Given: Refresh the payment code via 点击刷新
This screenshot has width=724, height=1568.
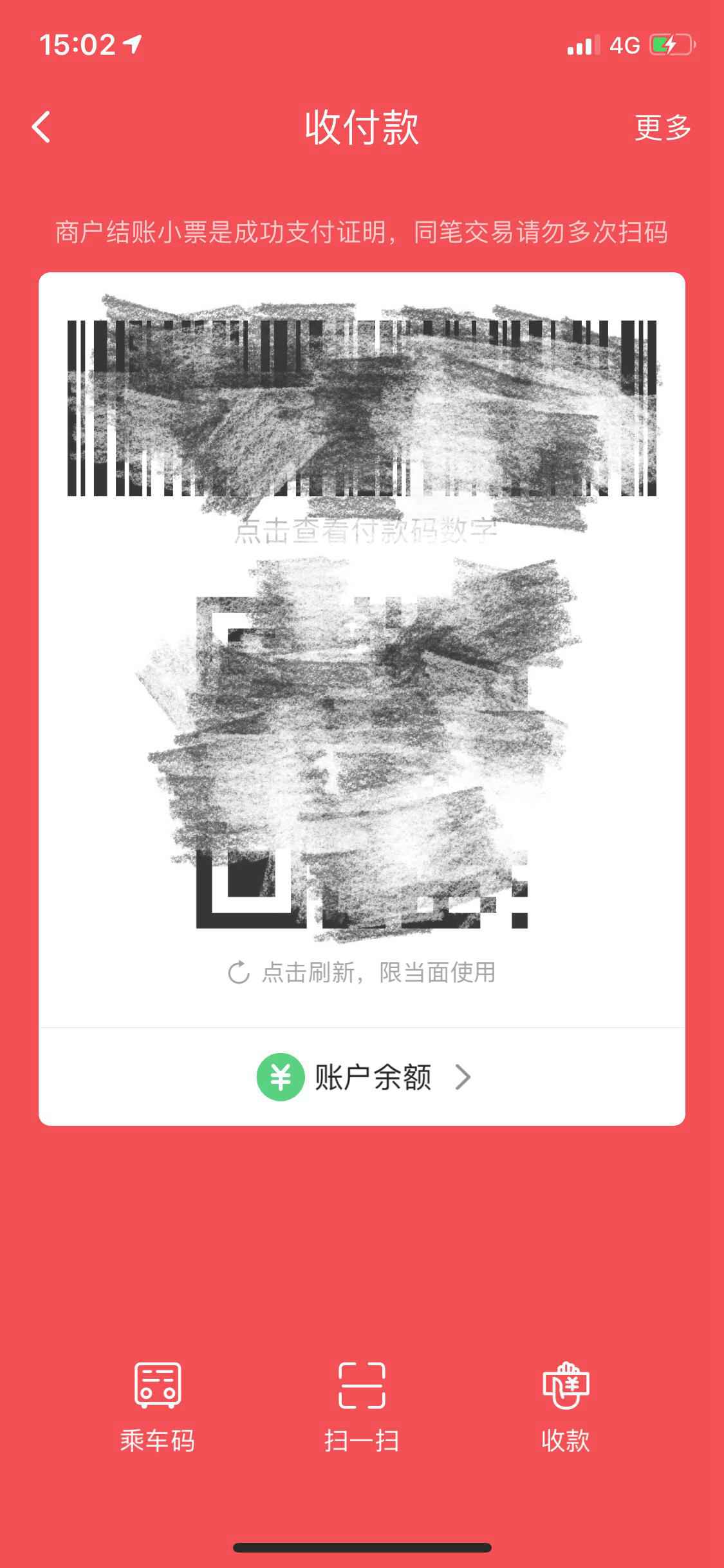Looking at the screenshot, I should point(362,972).
